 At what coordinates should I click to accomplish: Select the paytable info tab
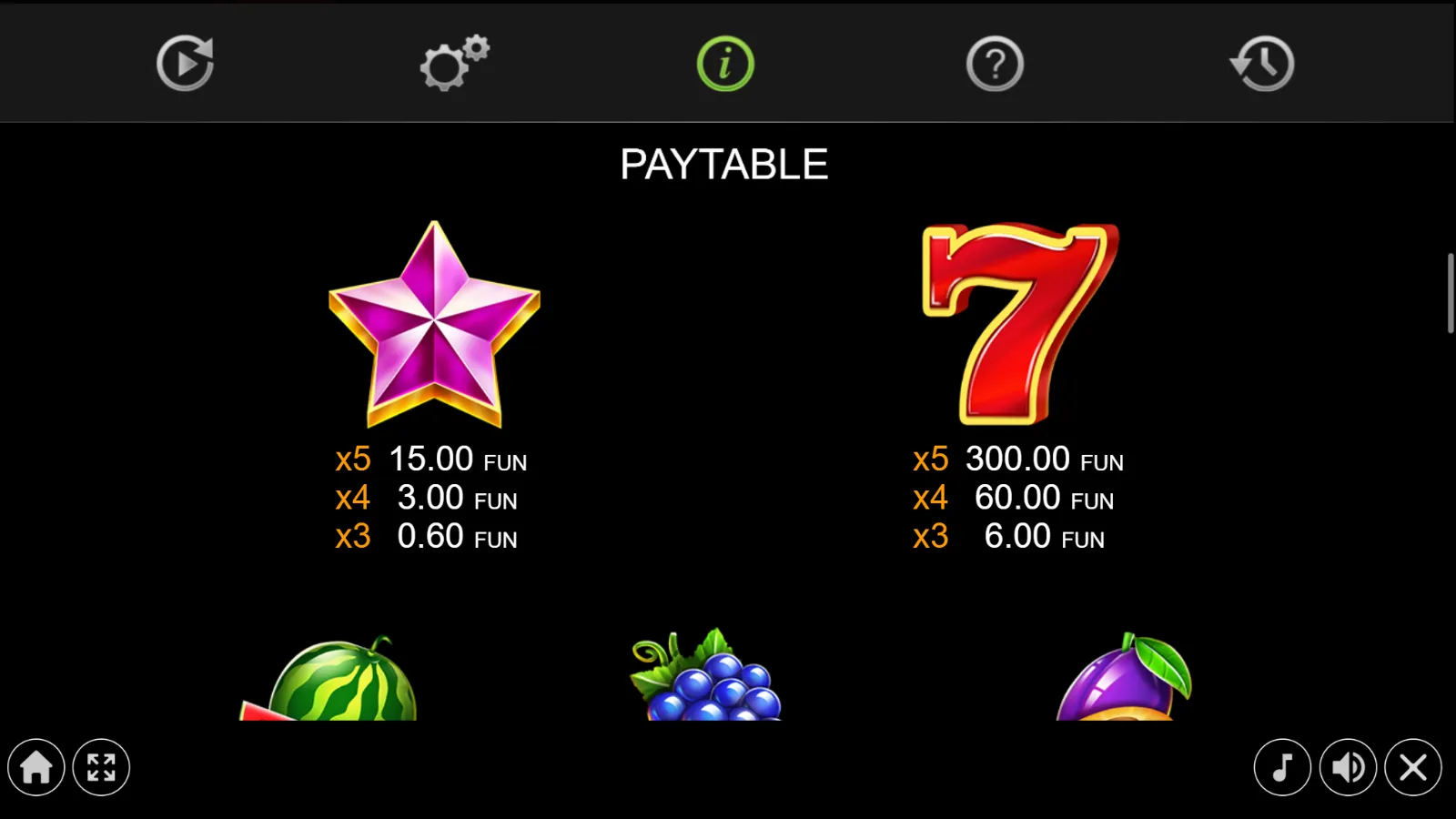pos(725,64)
